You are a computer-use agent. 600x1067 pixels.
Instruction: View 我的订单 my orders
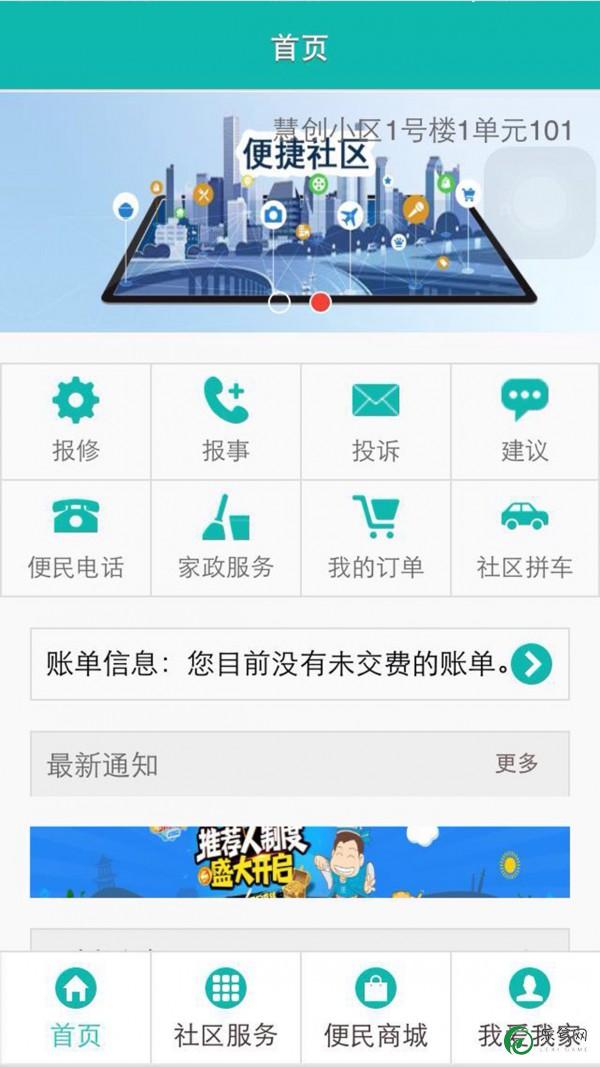tap(376, 538)
